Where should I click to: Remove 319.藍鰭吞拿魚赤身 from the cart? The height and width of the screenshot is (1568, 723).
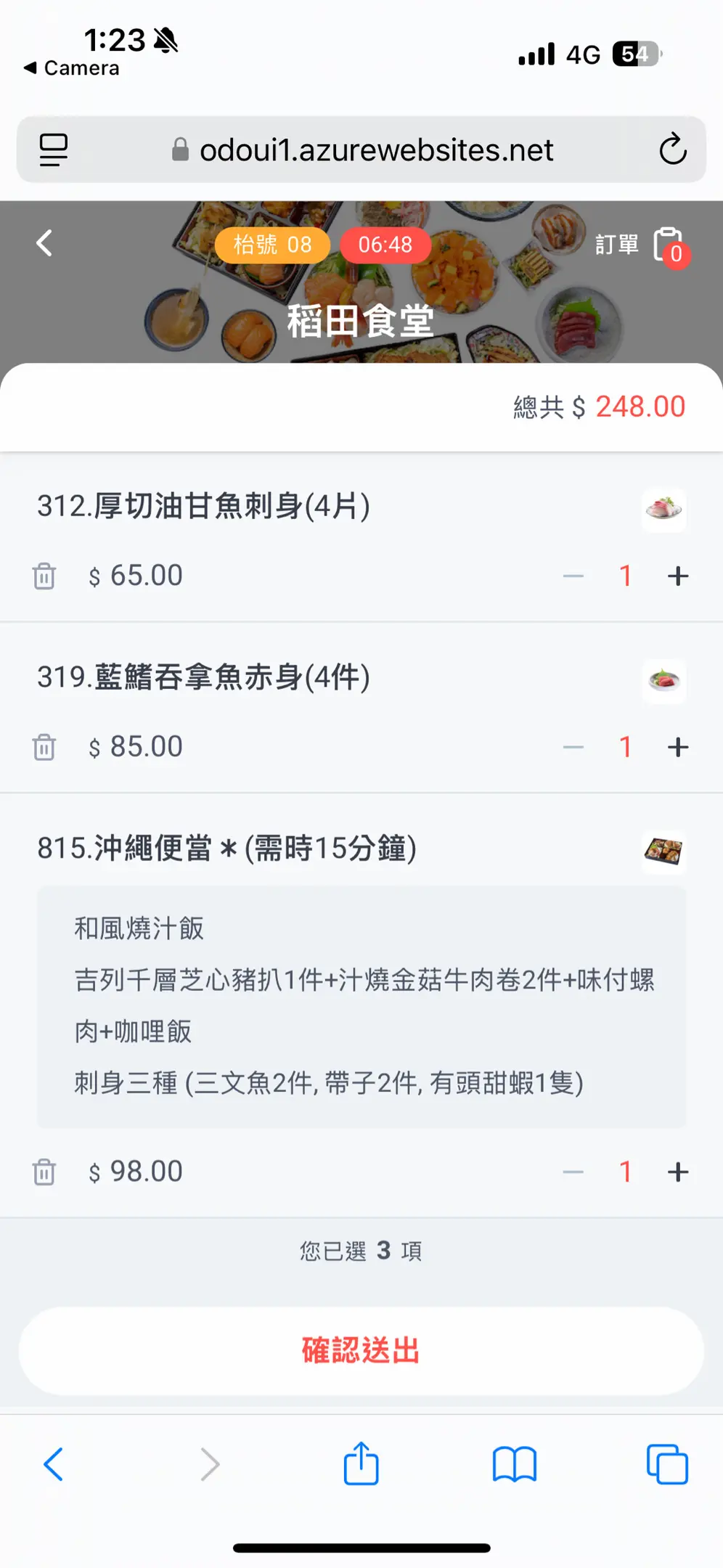(44, 747)
